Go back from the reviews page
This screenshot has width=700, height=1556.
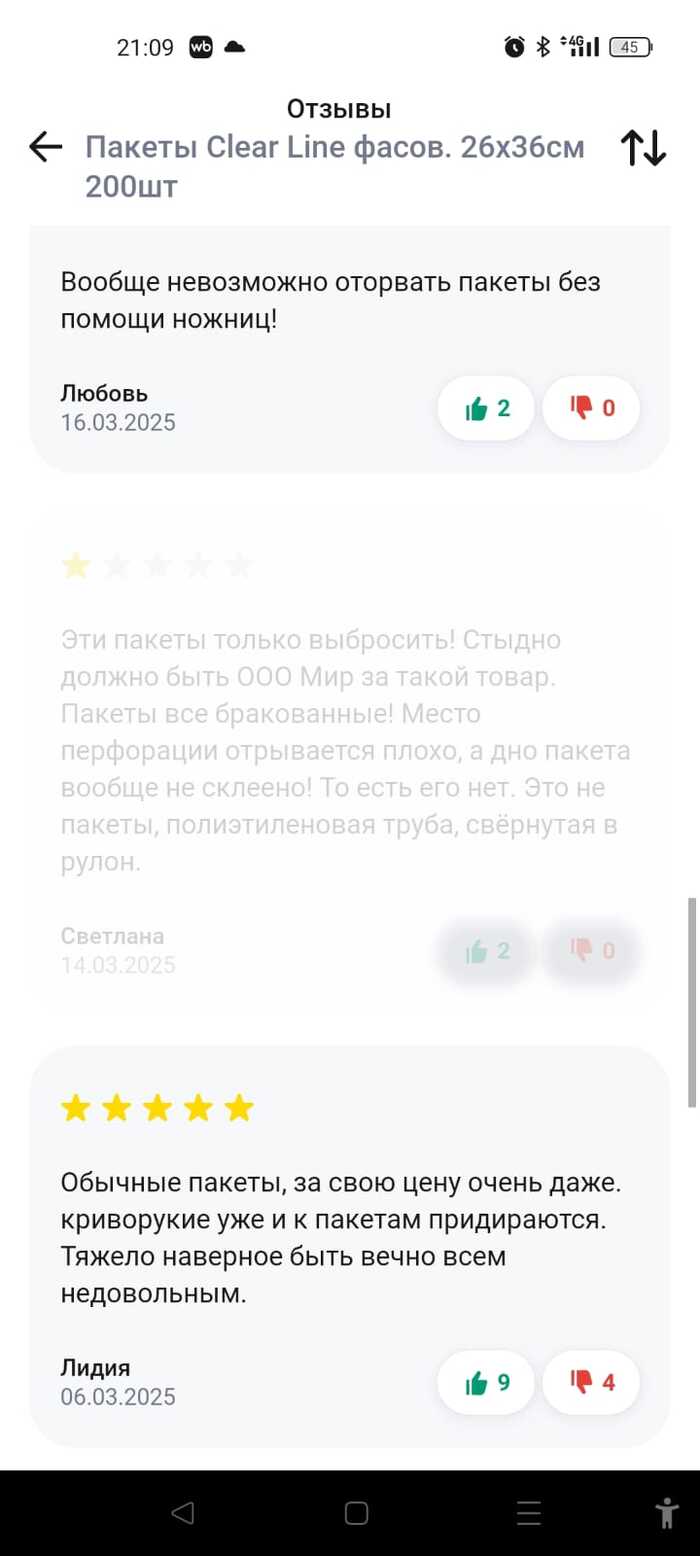(46, 148)
